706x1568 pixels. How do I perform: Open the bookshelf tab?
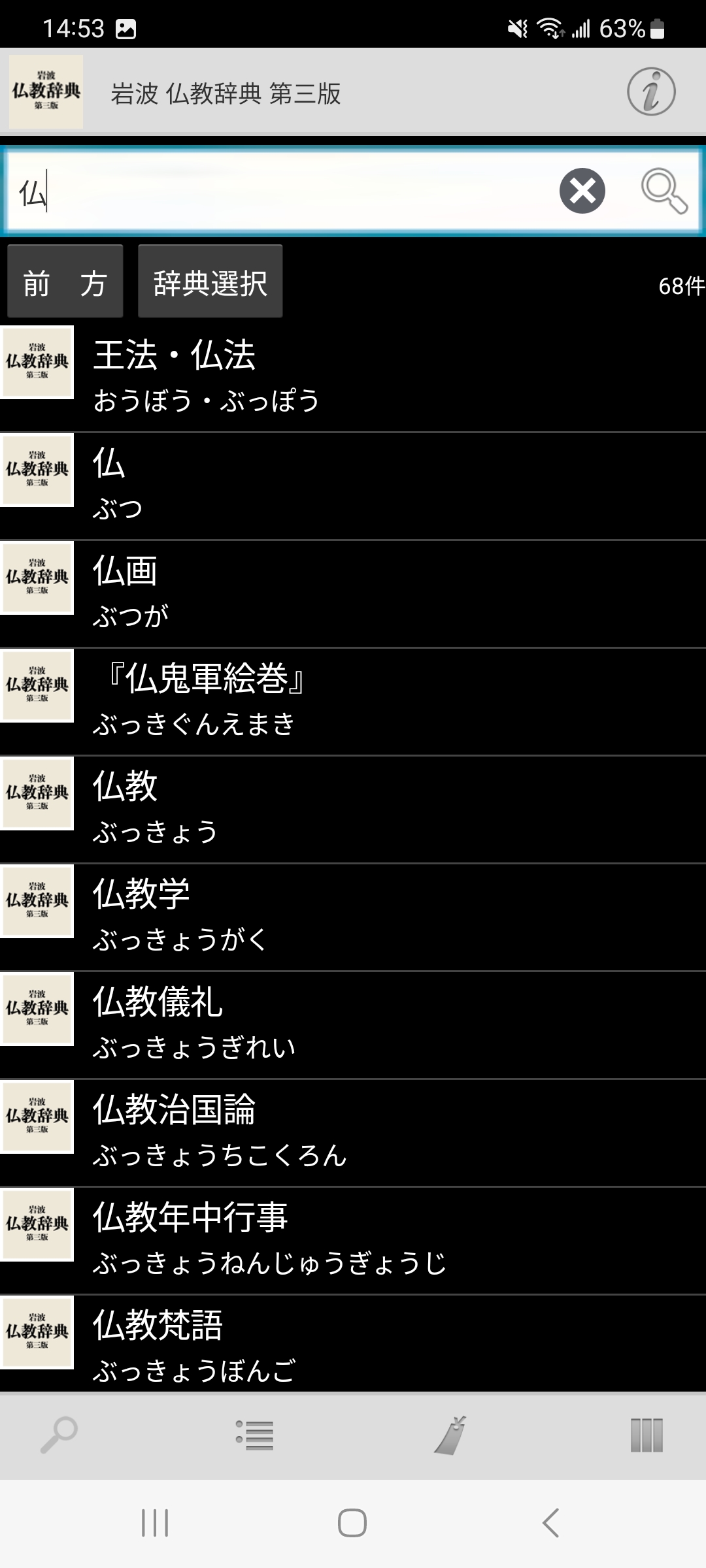647,1436
